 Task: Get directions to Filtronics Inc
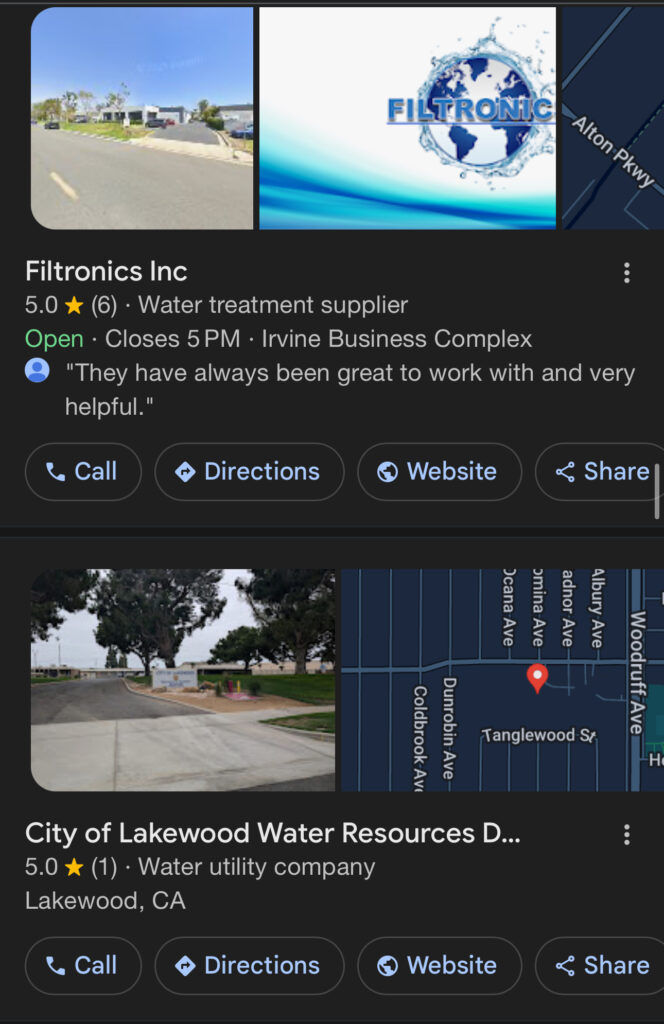pyautogui.click(x=249, y=472)
